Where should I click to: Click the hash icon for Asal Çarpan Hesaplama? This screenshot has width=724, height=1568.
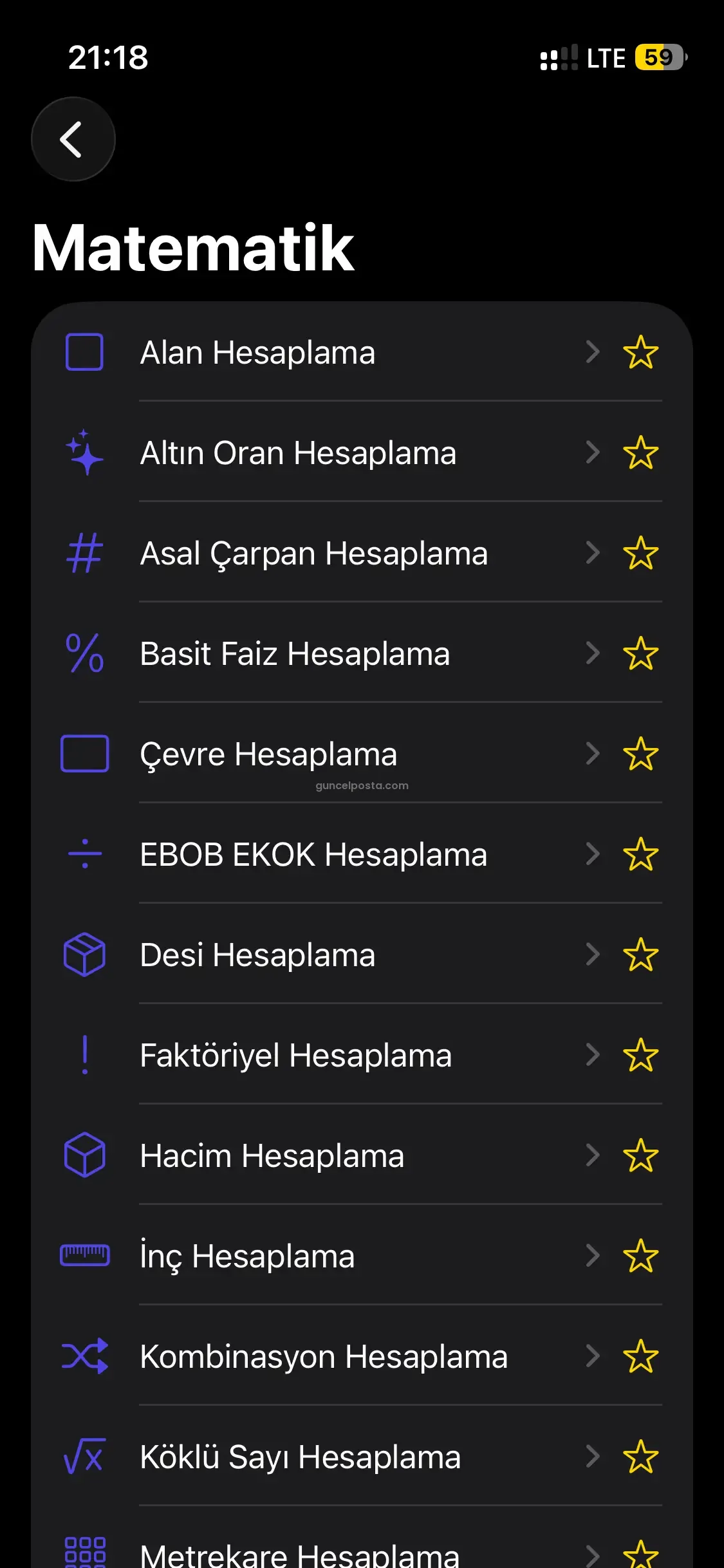(84, 553)
